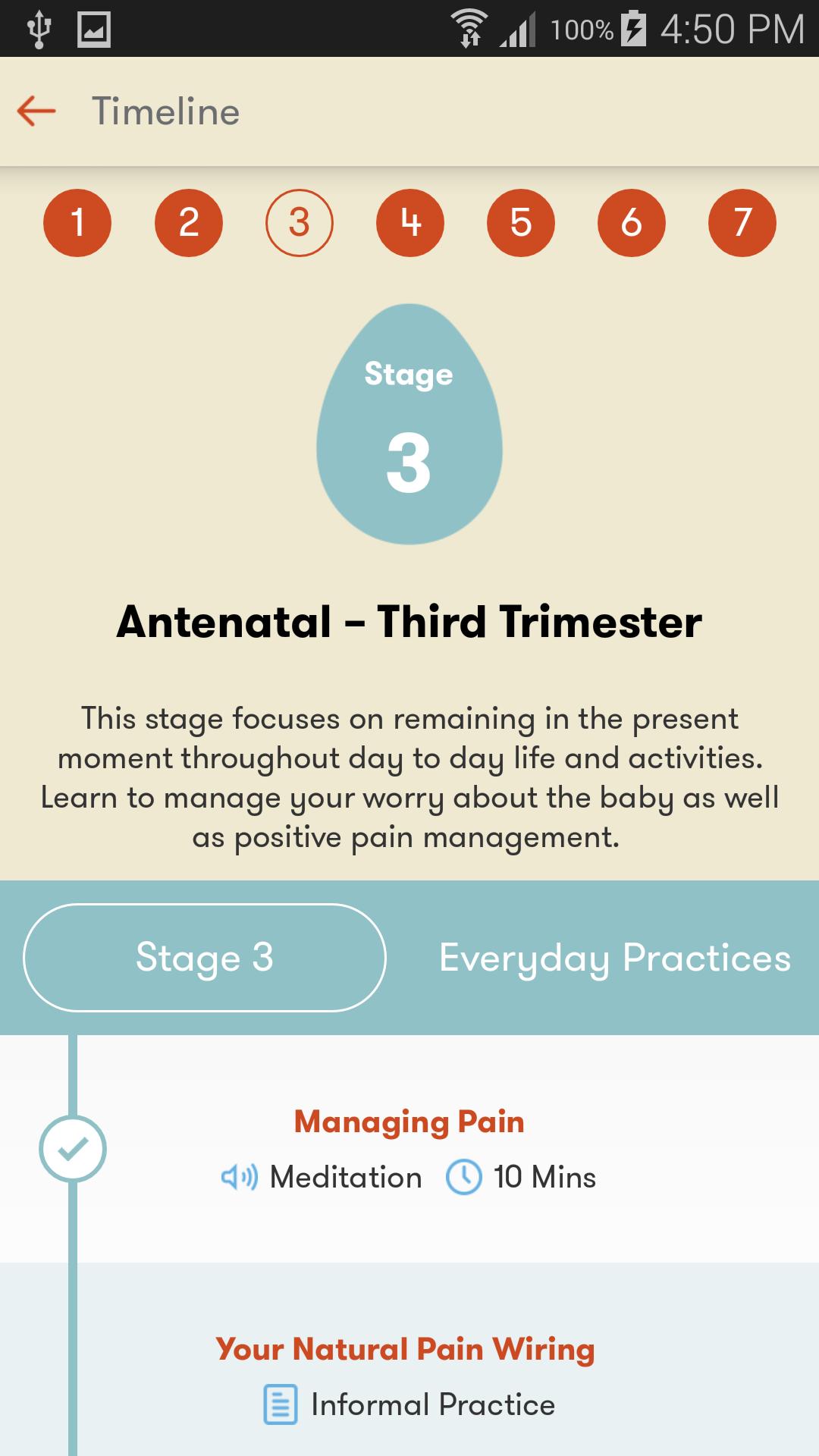Open the Managing Pain meditation
The image size is (819, 1456).
pos(409,1148)
